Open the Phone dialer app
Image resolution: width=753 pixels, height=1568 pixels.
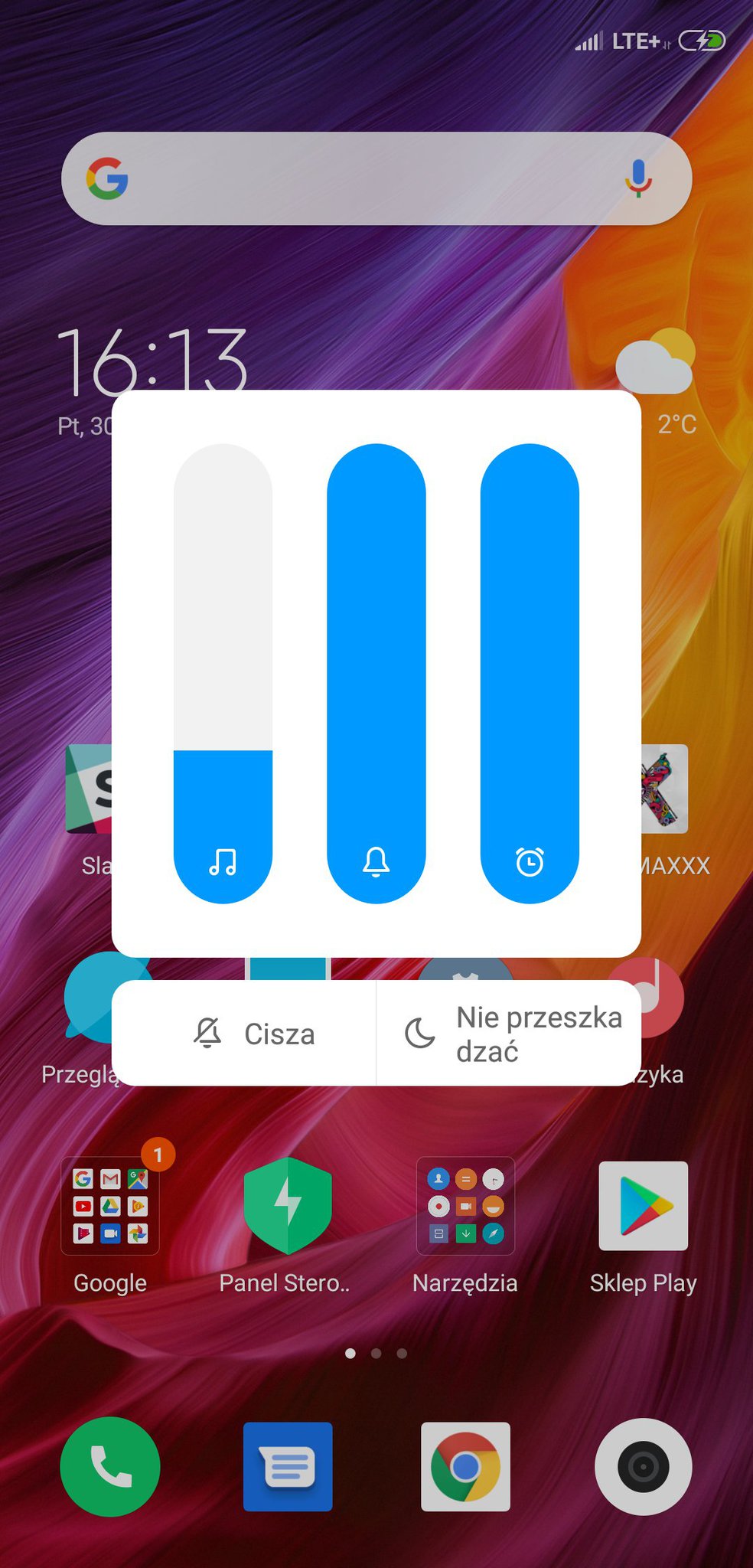pos(110,1466)
